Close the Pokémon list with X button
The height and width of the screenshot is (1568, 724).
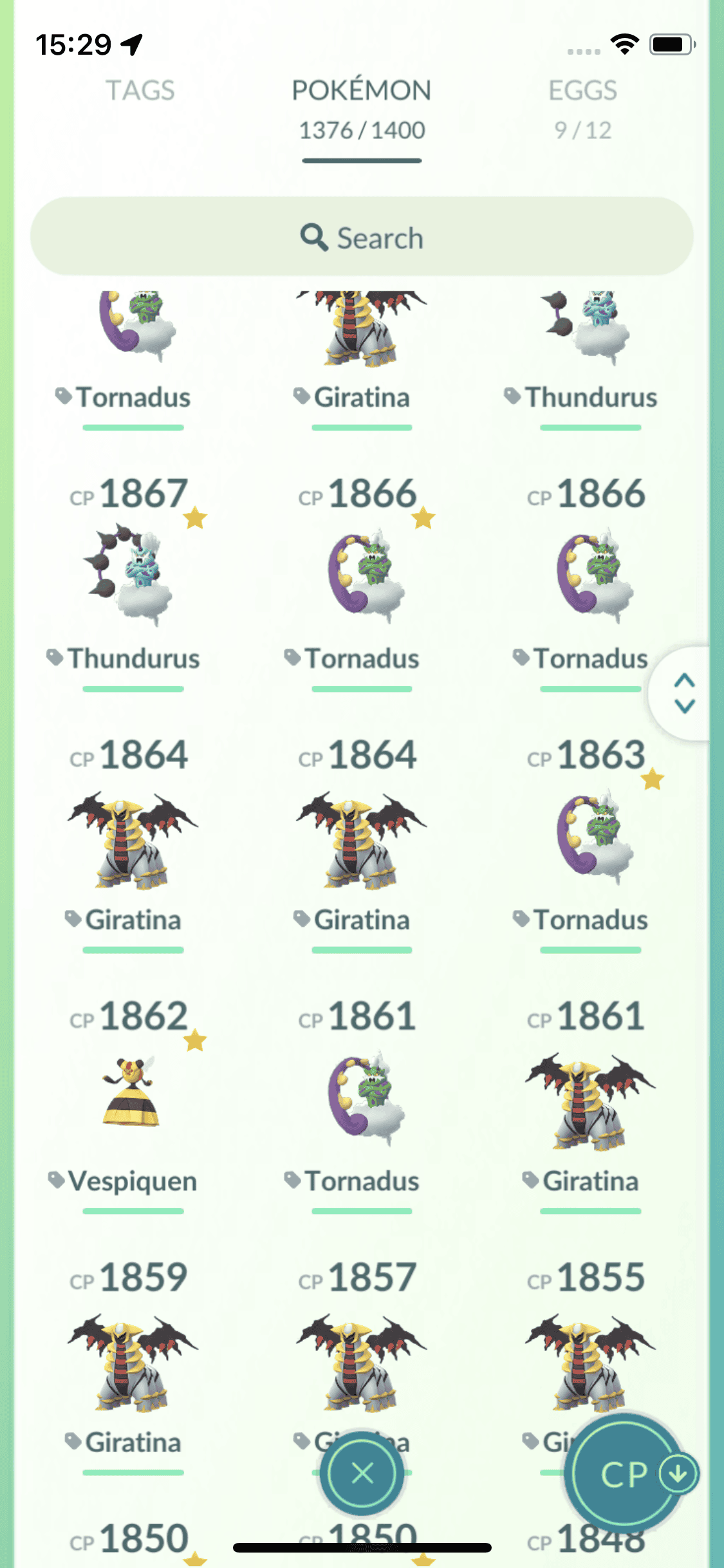coord(362,1473)
